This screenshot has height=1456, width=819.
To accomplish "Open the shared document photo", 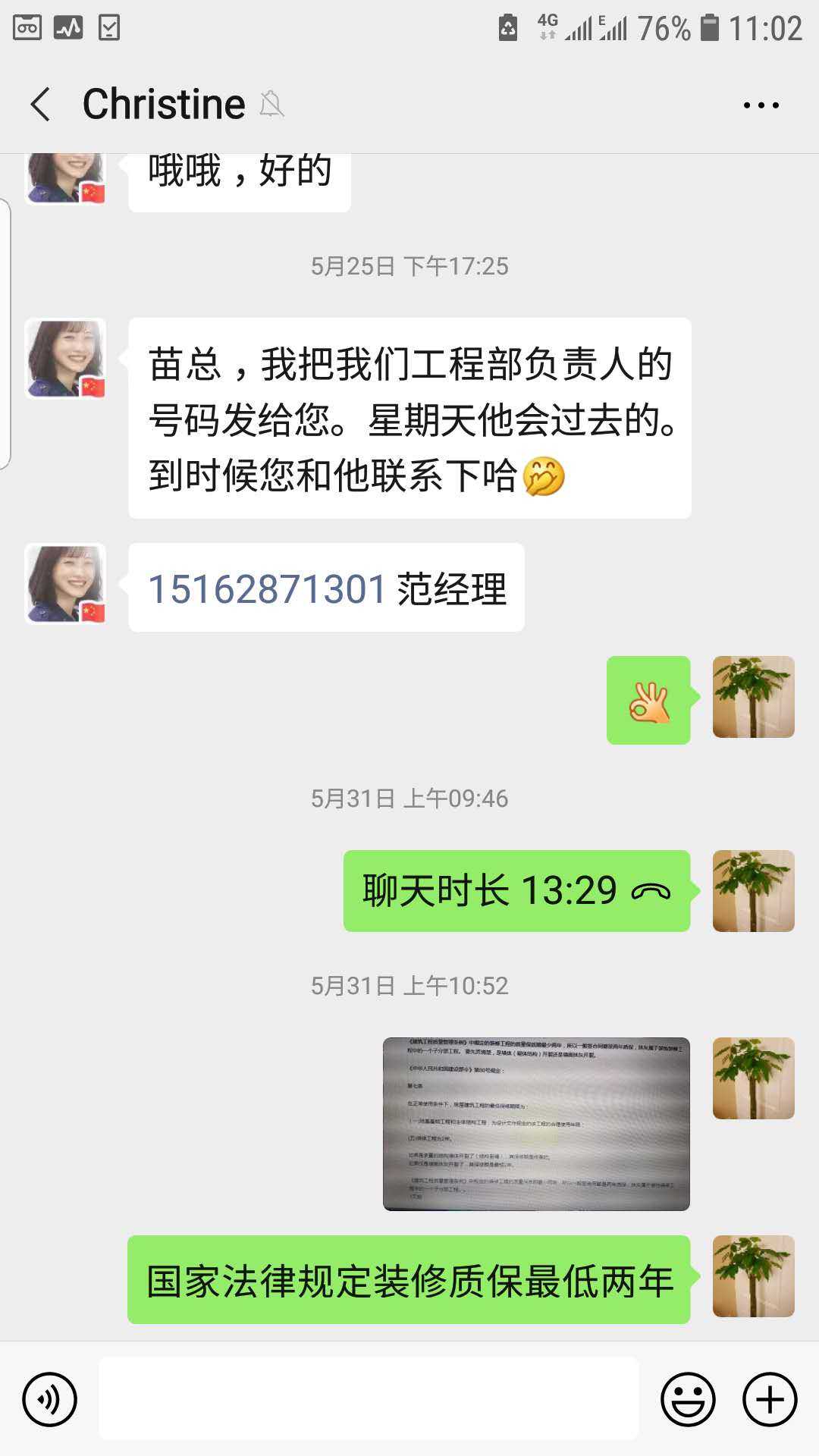I will click(536, 1123).
